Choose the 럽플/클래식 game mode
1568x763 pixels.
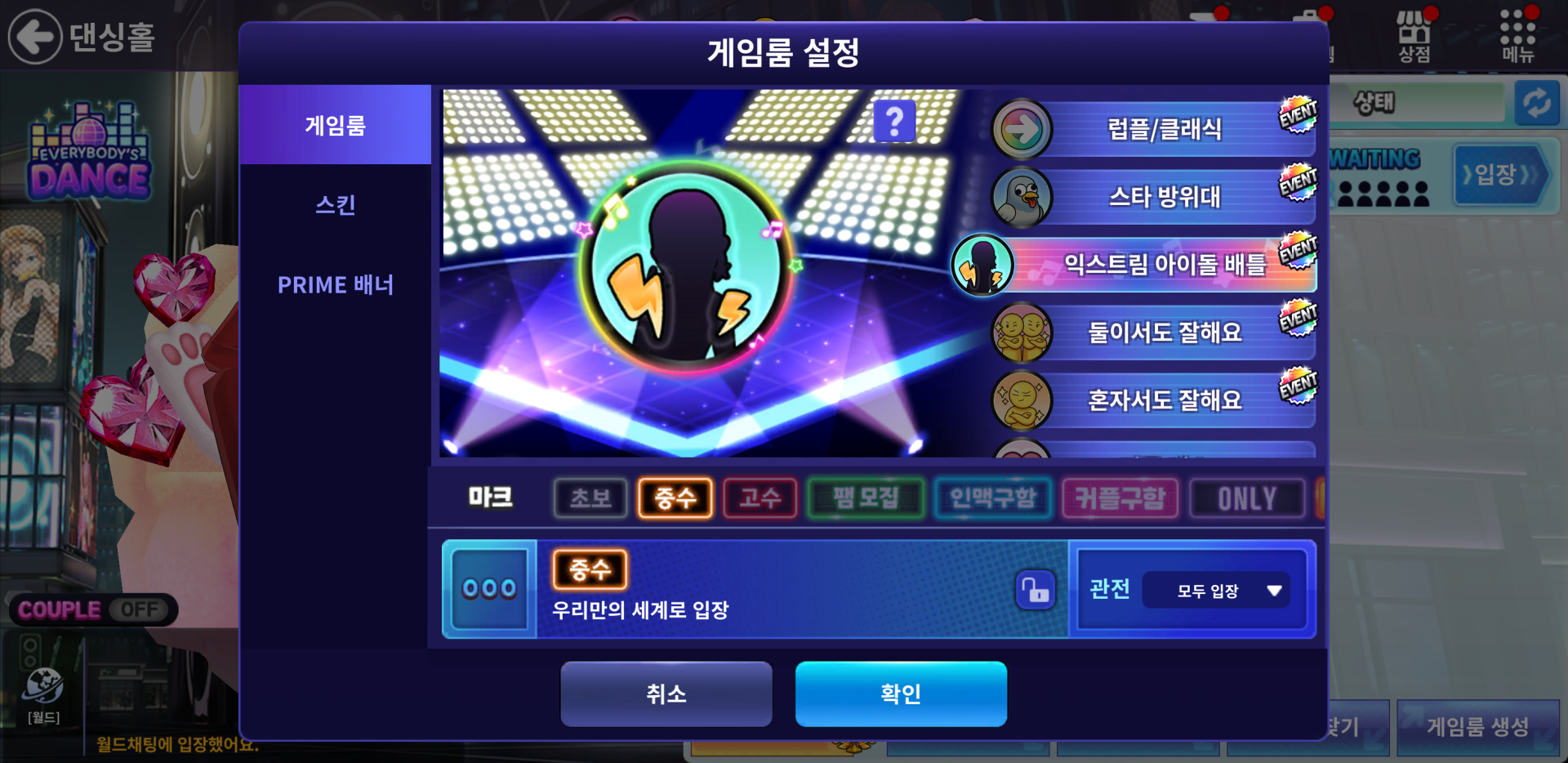pyautogui.click(x=1164, y=129)
